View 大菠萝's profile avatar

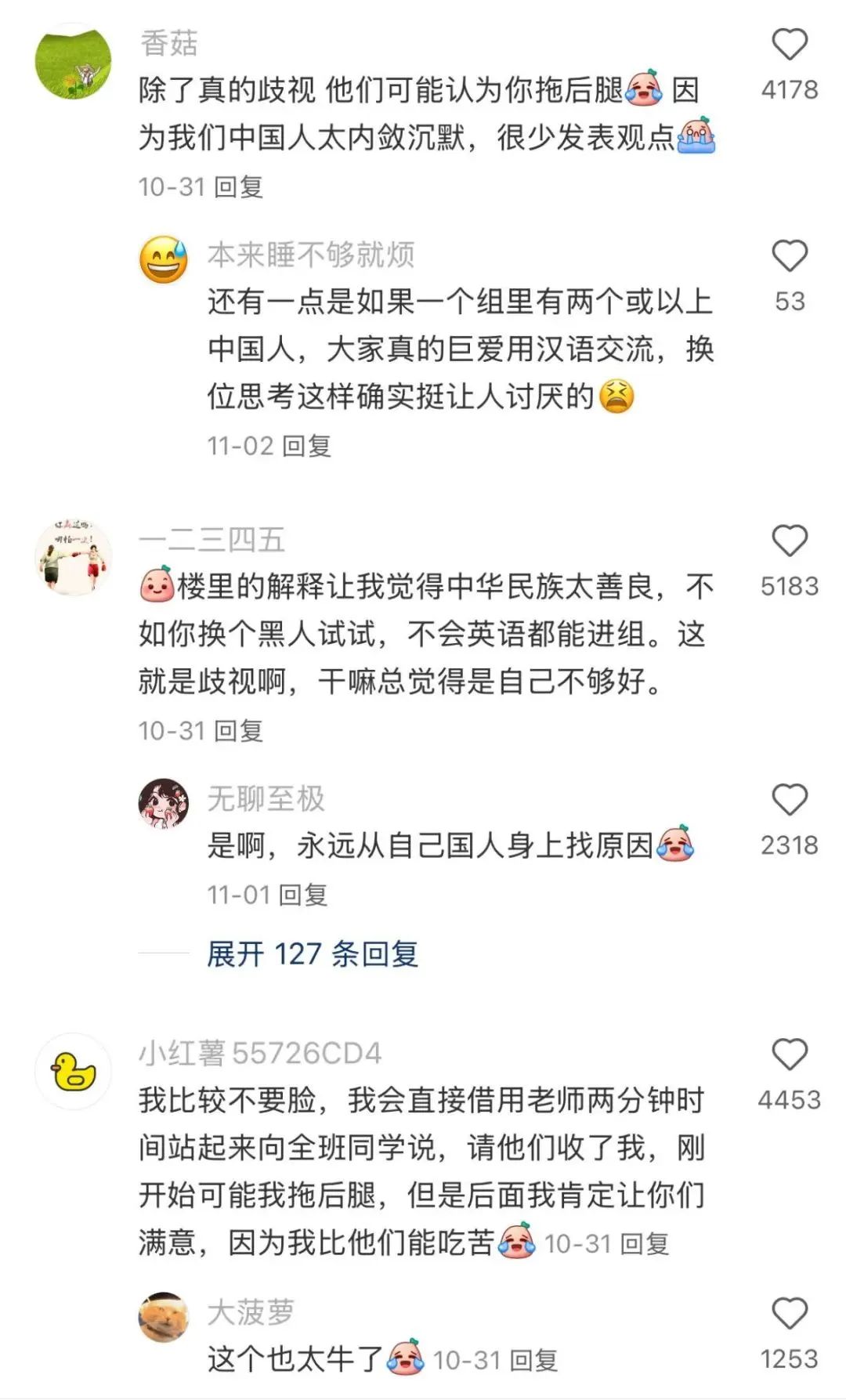point(164,1318)
